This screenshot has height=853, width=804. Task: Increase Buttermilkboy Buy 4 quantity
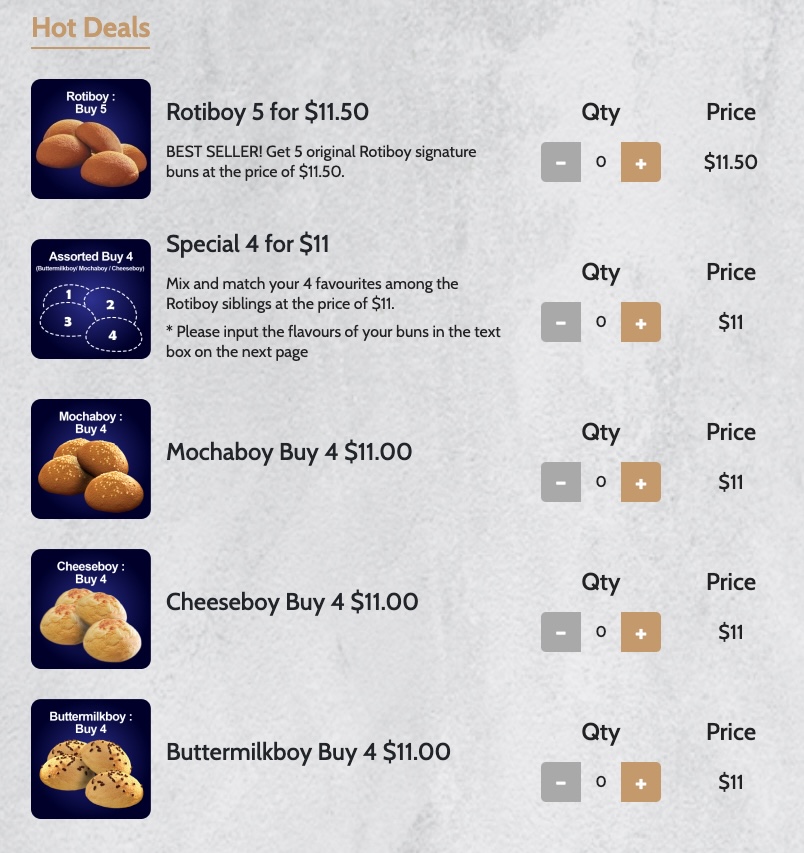pyautogui.click(x=640, y=782)
